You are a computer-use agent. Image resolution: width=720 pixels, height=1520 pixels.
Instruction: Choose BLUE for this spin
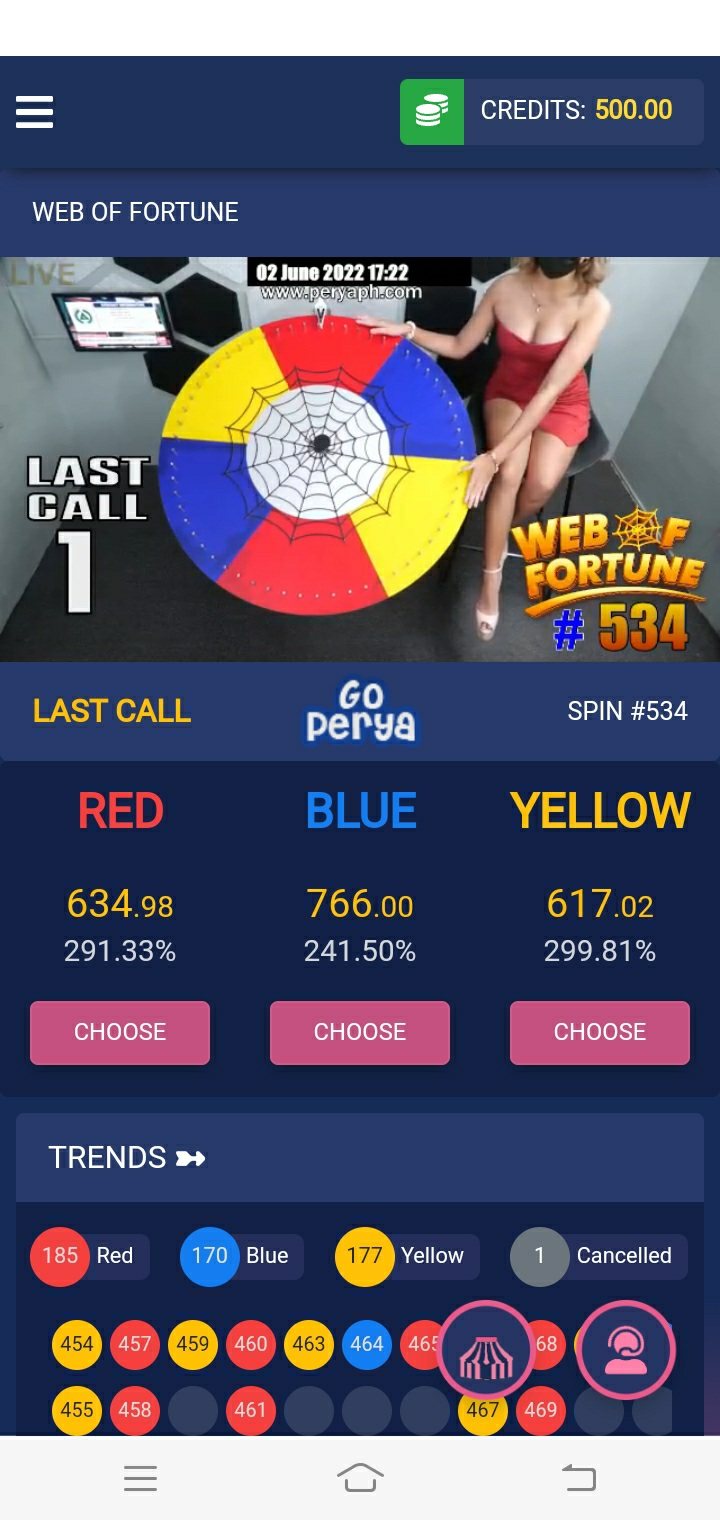click(360, 1032)
